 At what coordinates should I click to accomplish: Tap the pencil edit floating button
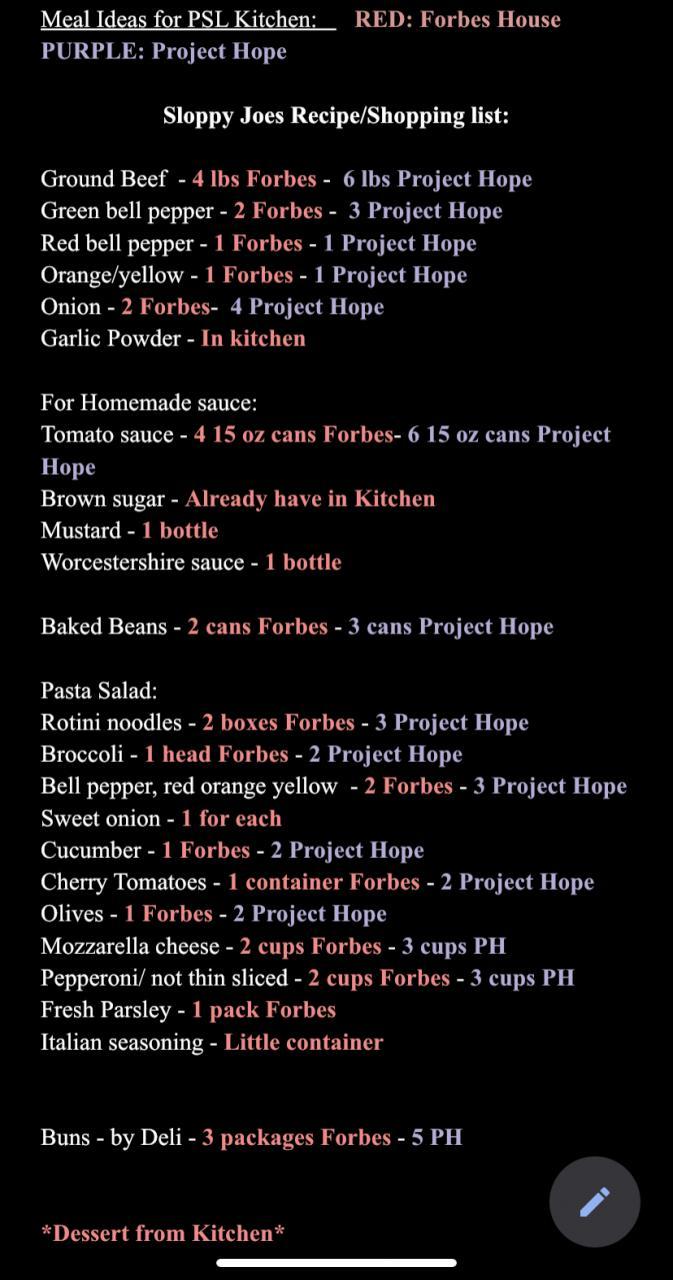[x=594, y=1201]
